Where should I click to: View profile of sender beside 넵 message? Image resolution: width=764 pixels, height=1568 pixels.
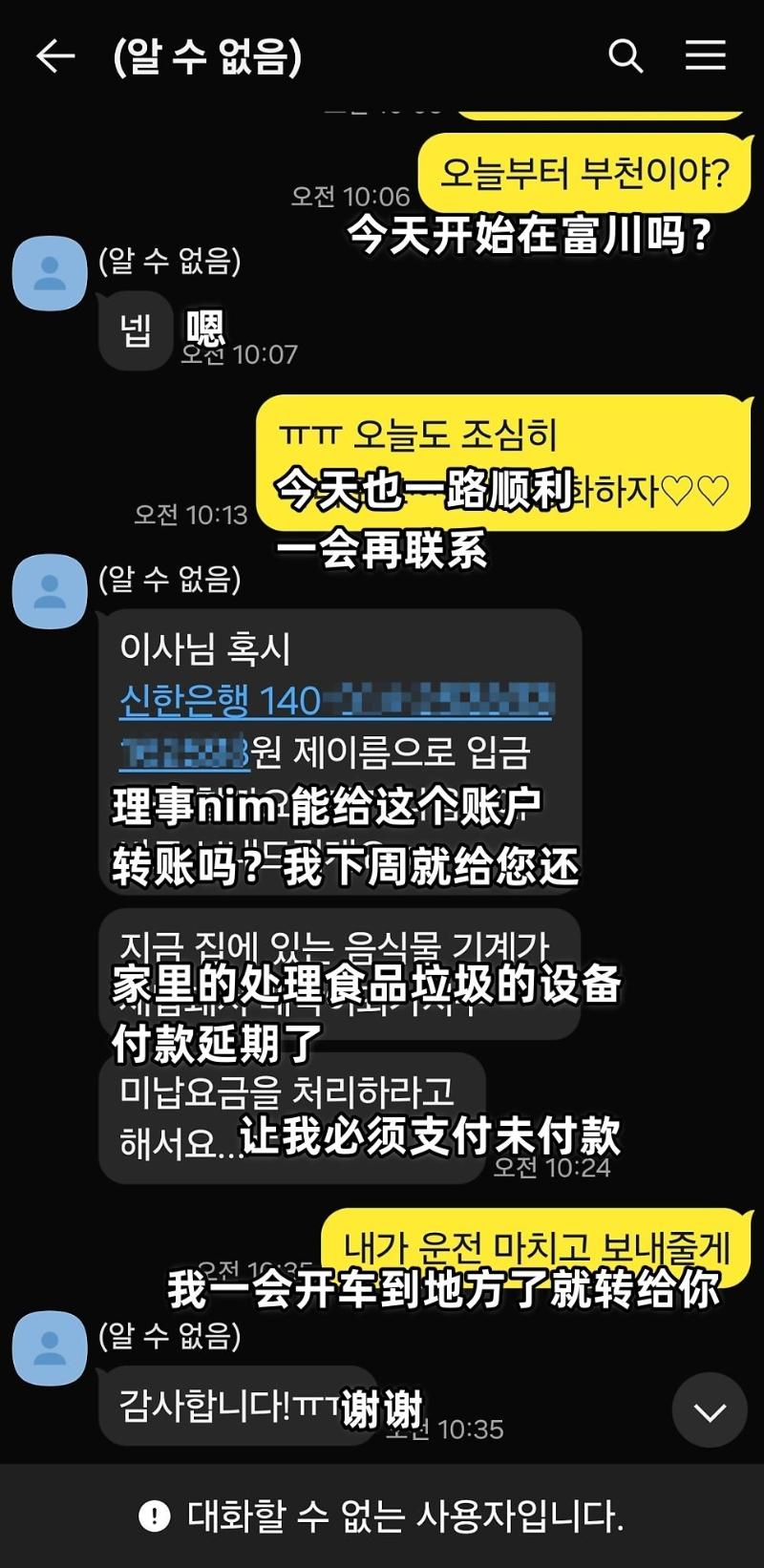click(50, 274)
